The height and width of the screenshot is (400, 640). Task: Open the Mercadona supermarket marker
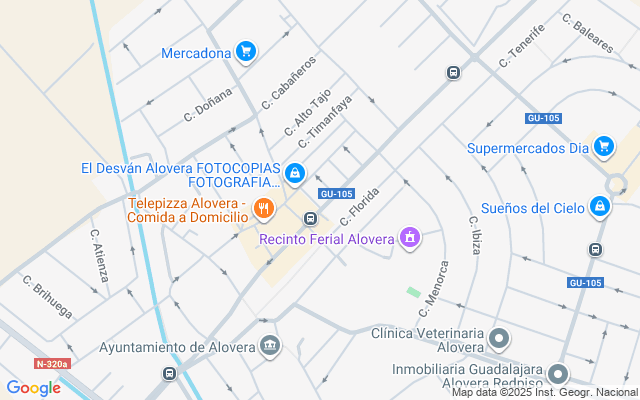(246, 52)
